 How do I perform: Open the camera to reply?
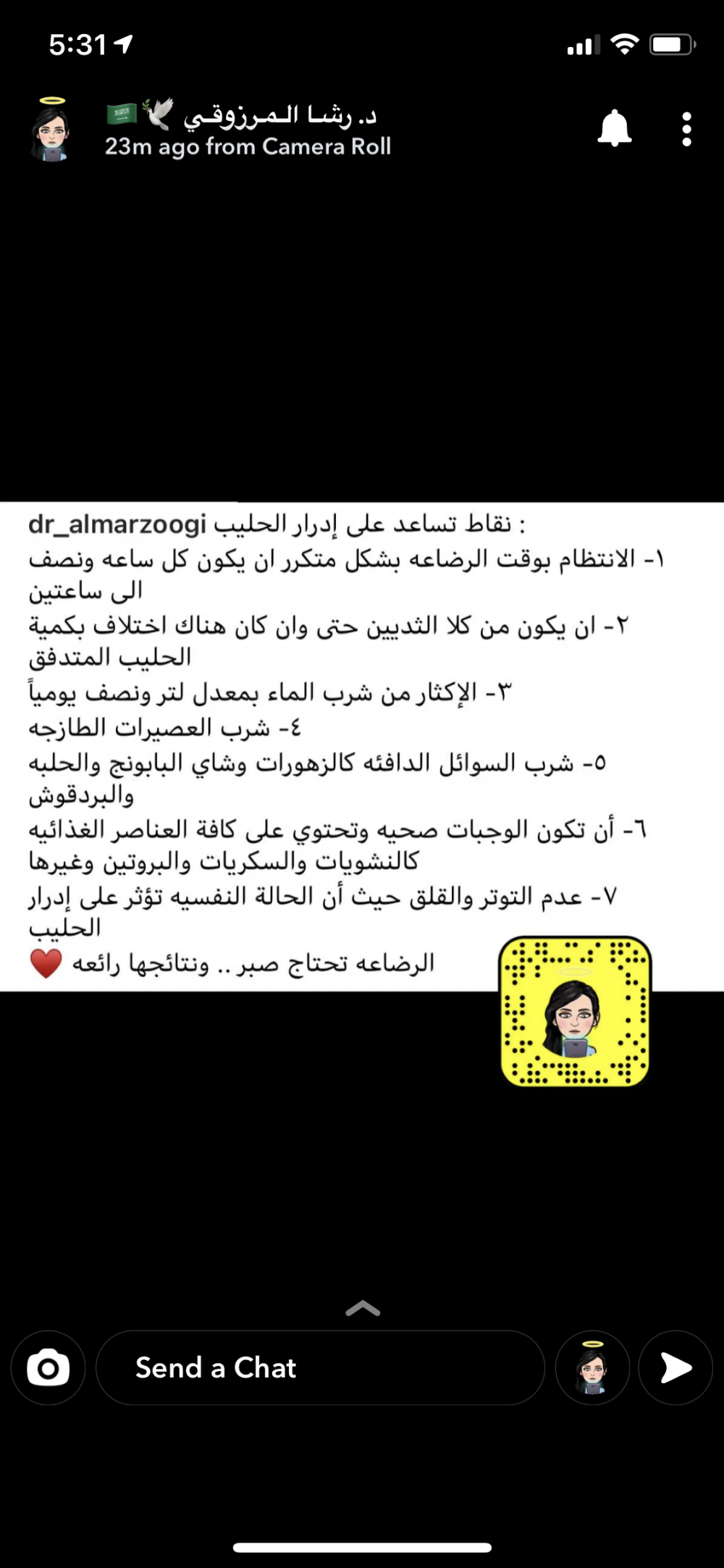click(48, 1368)
